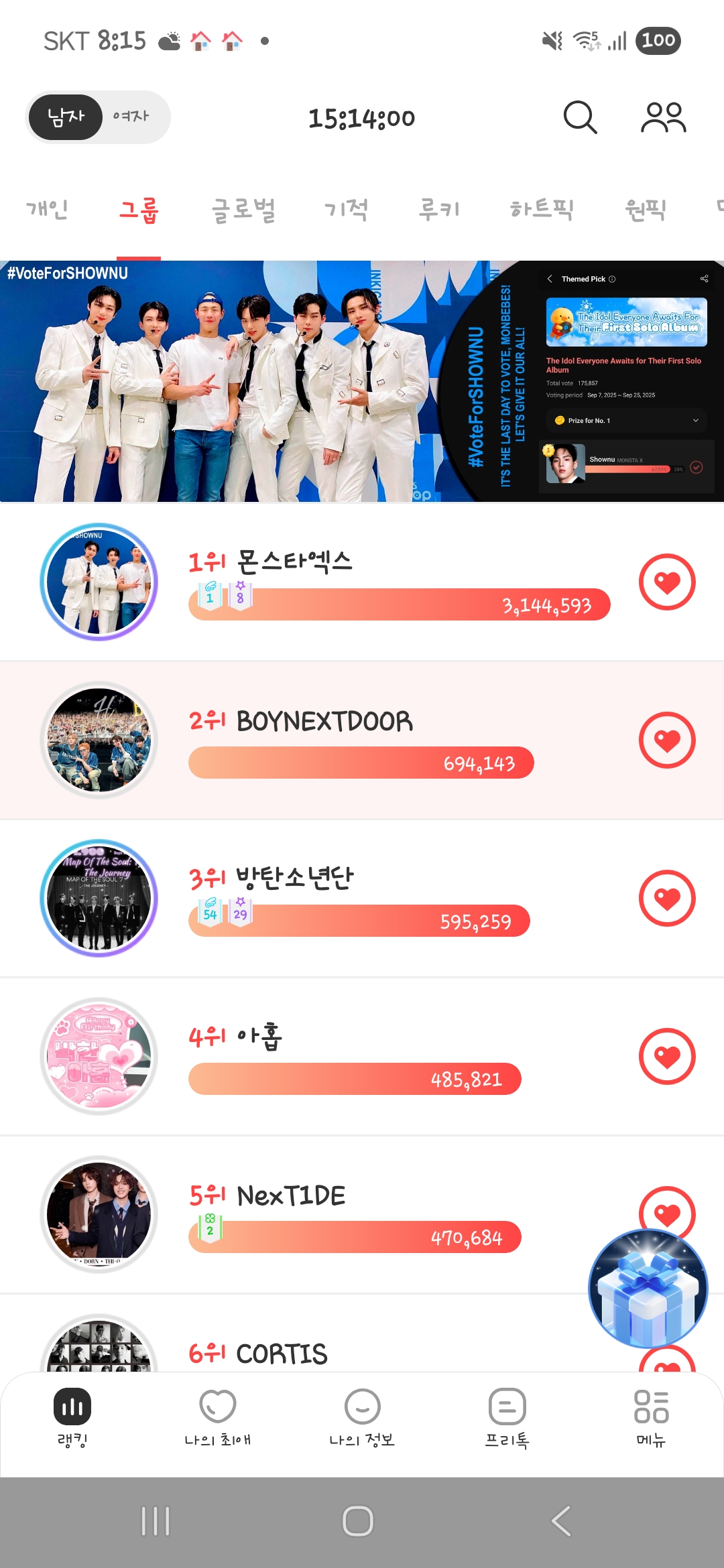Screen dimensions: 724x1568
Task: Open the floating gift box
Action: point(648,1288)
